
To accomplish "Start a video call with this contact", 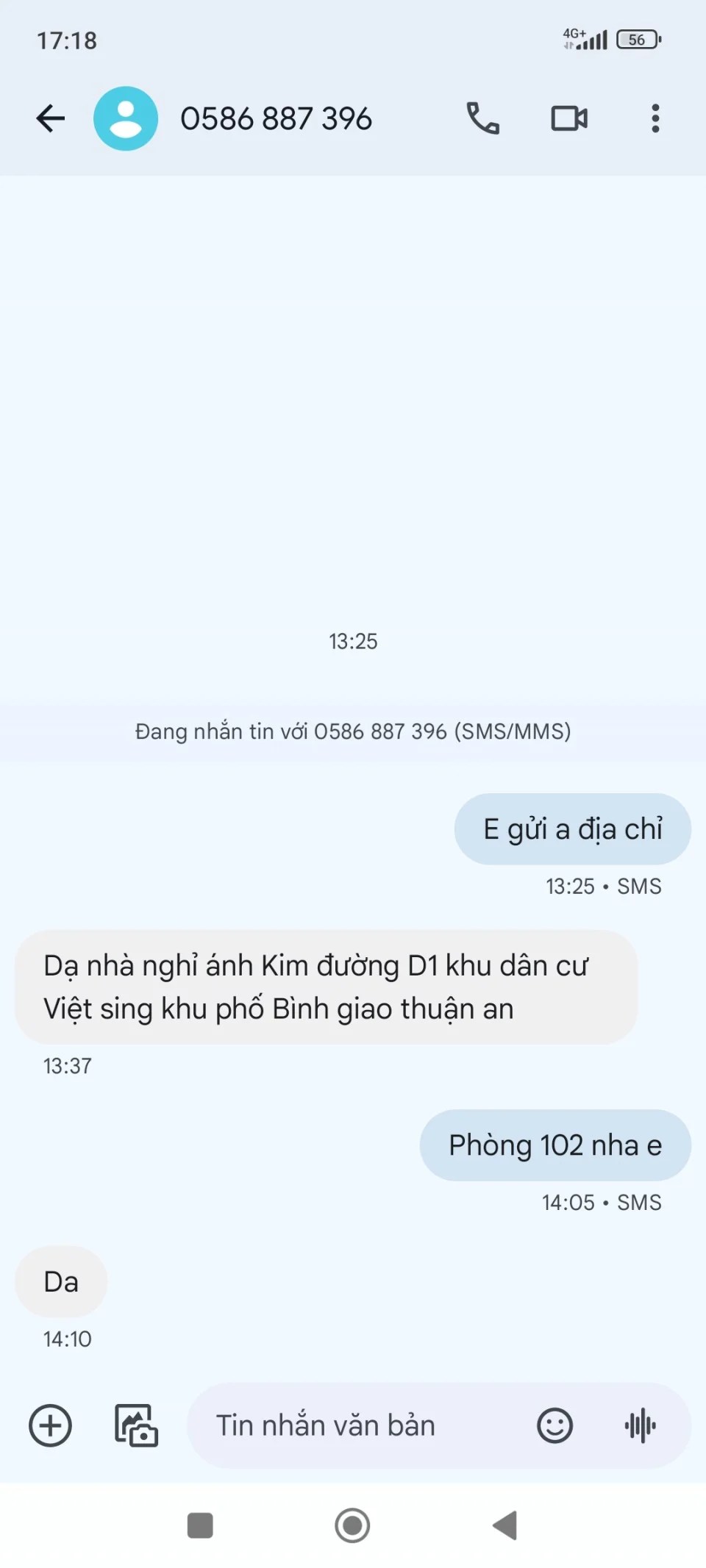I will pyautogui.click(x=569, y=118).
